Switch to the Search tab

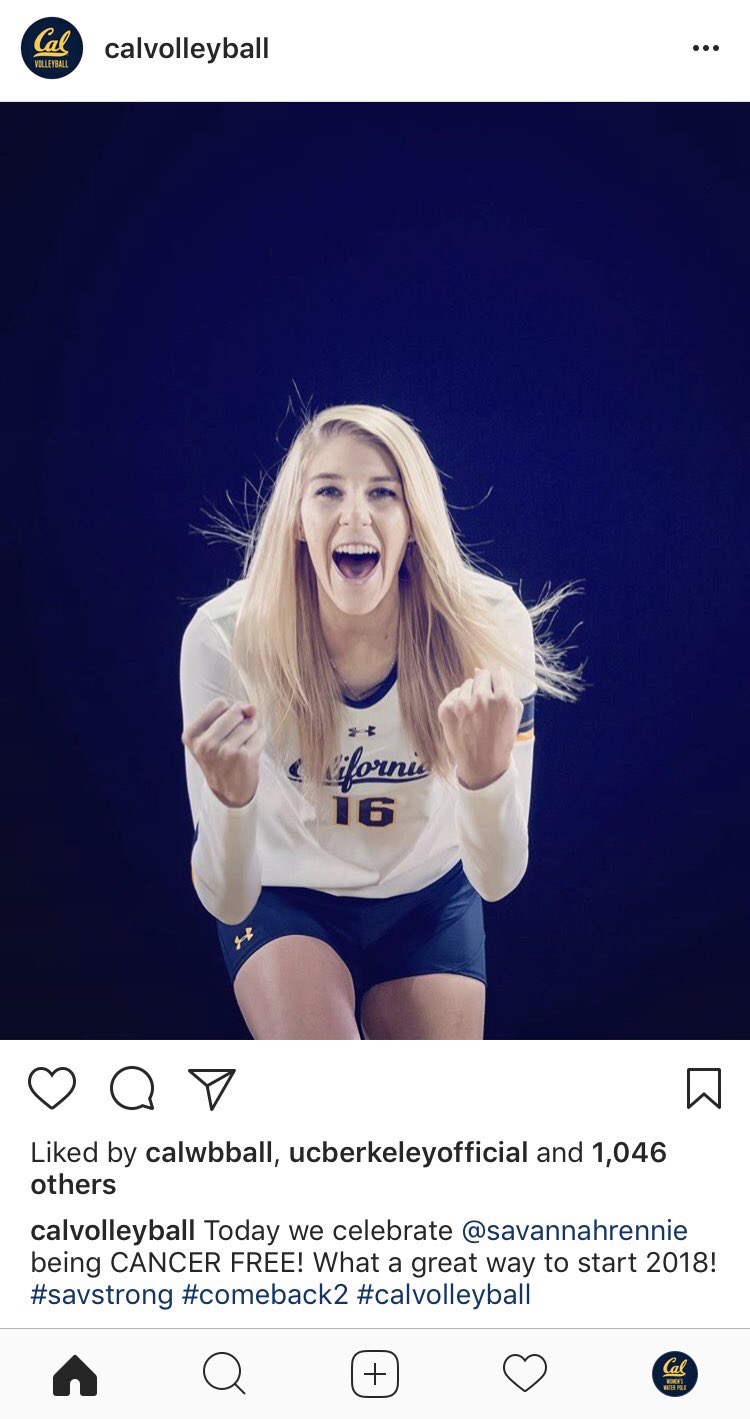coord(224,1374)
